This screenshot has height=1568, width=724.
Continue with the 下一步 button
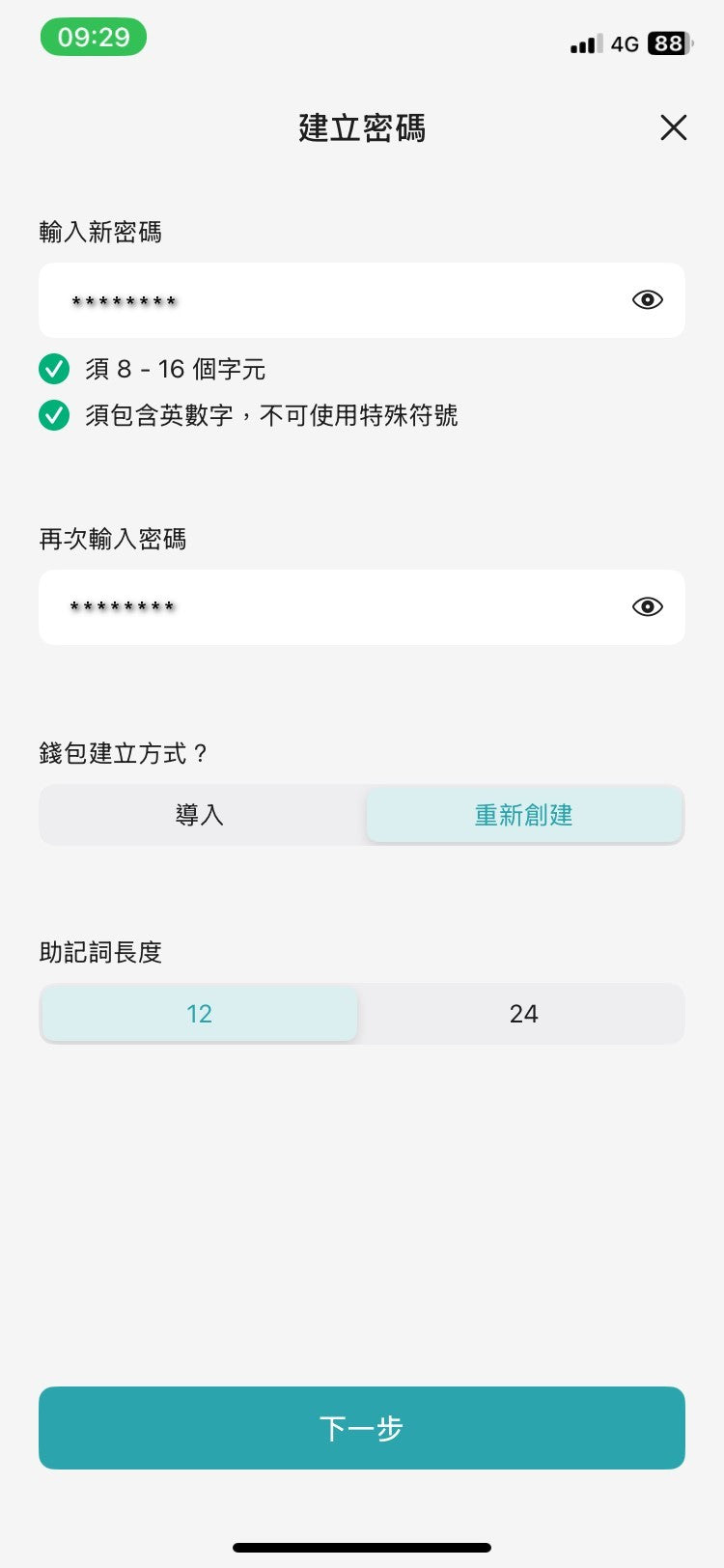(362, 1428)
